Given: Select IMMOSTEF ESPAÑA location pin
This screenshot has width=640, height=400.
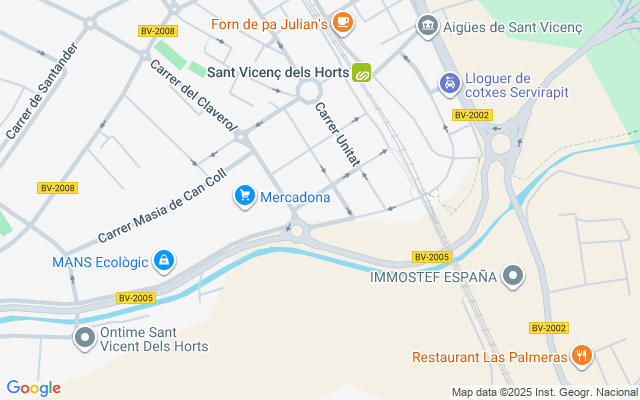Looking at the screenshot, I should tap(513, 275).
